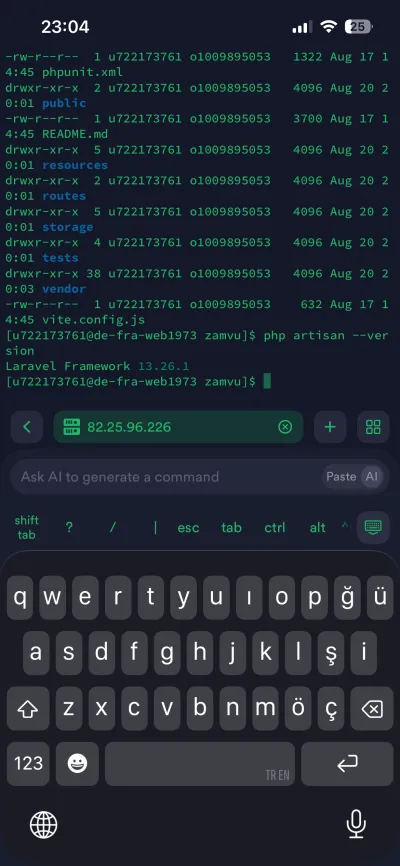Select the 82.25.96.226 server tab
The image size is (400, 866).
click(x=178, y=427)
